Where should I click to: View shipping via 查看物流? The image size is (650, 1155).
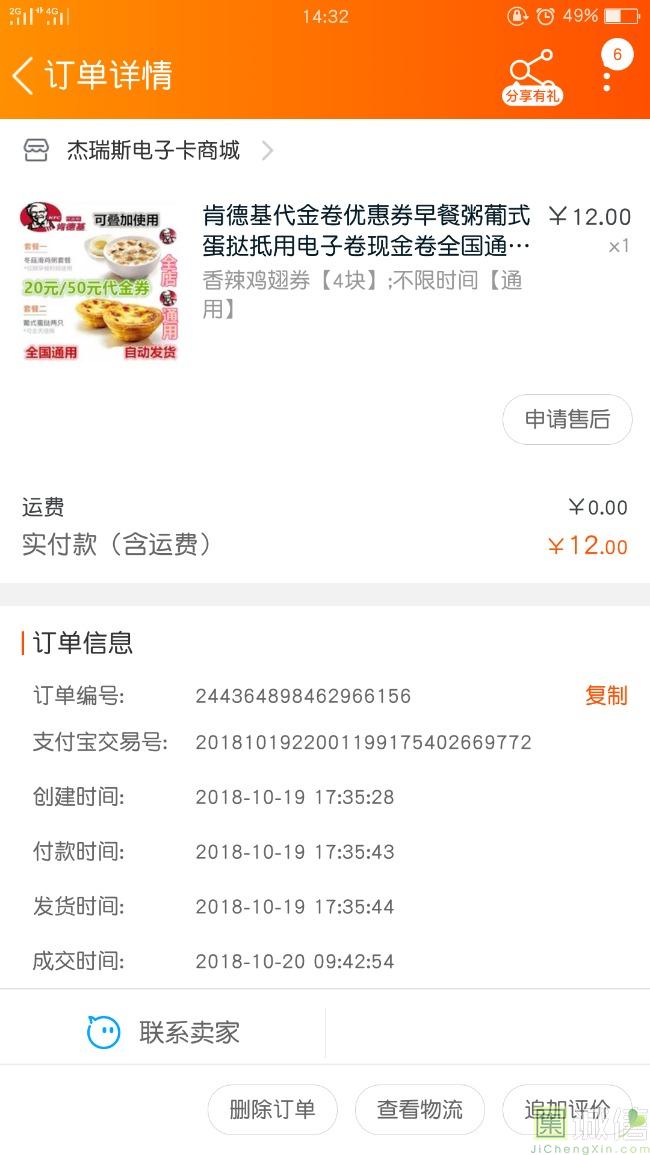point(419,1109)
